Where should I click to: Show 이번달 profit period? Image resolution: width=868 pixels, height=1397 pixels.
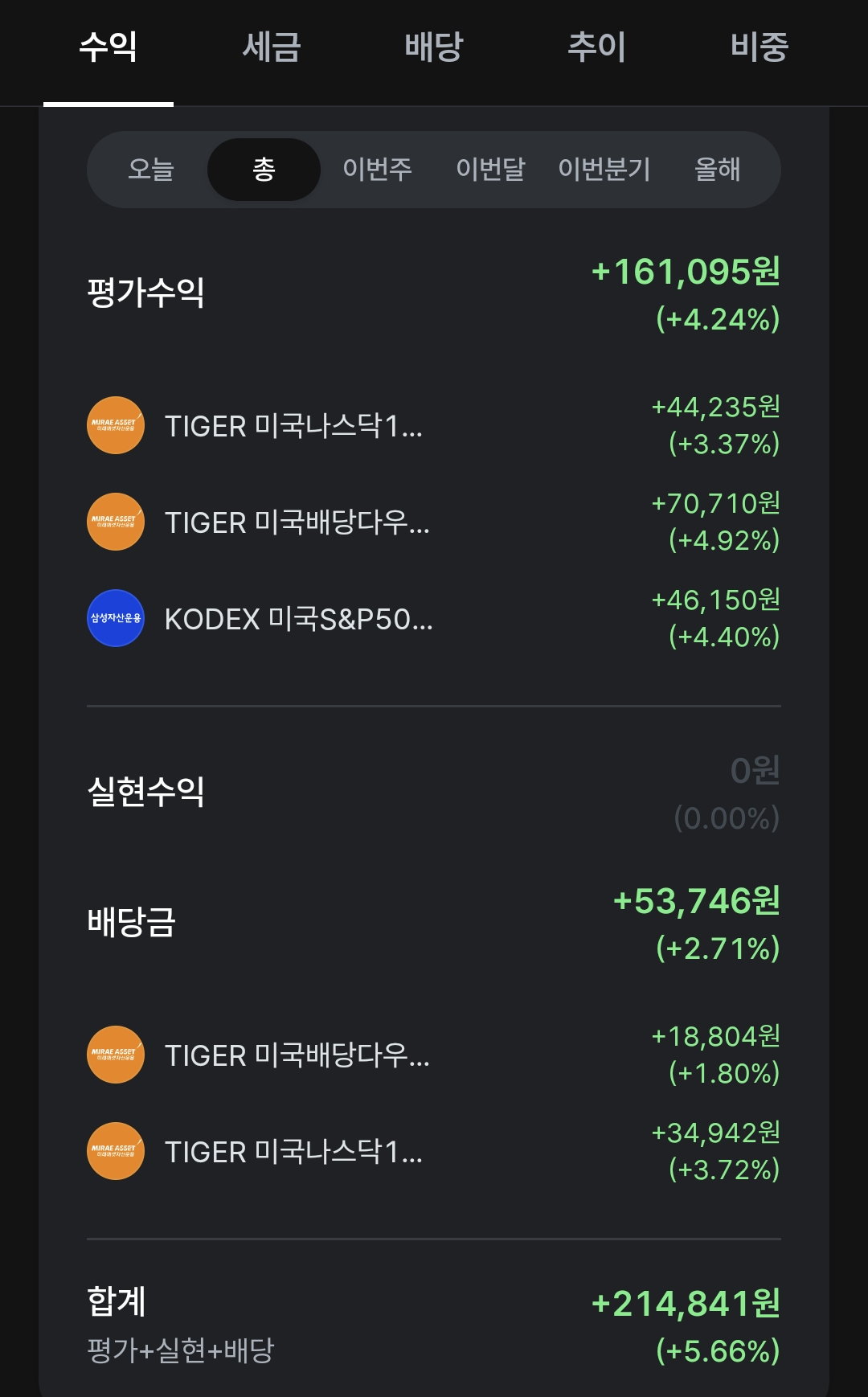click(490, 170)
